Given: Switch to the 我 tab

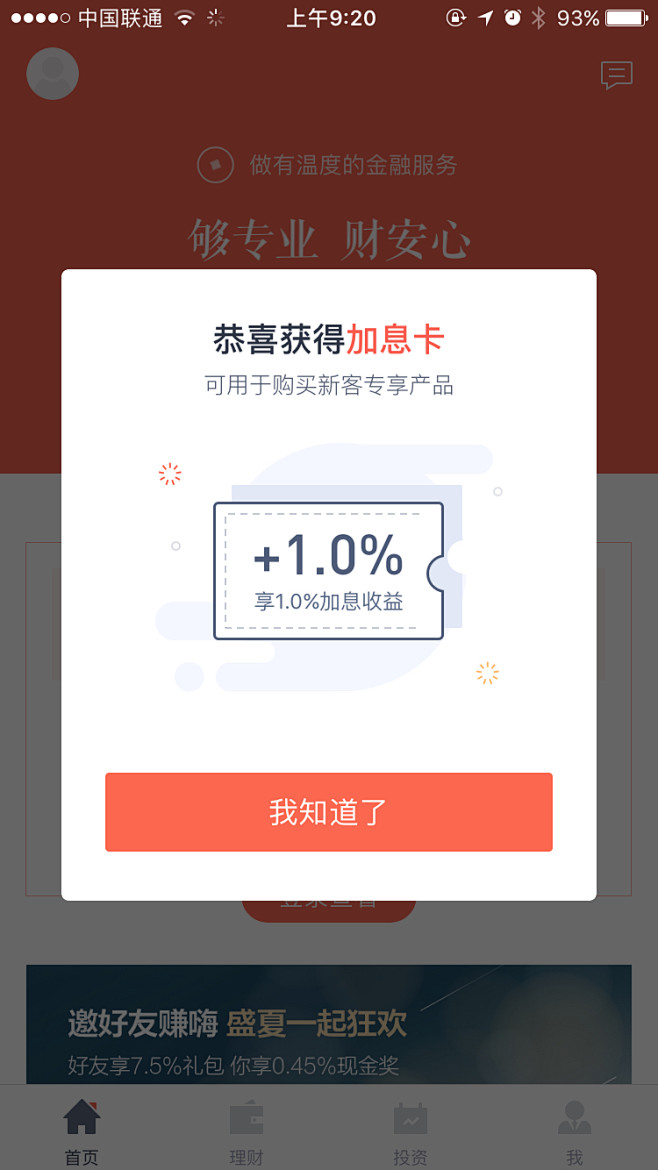Looking at the screenshot, I should click(574, 1130).
